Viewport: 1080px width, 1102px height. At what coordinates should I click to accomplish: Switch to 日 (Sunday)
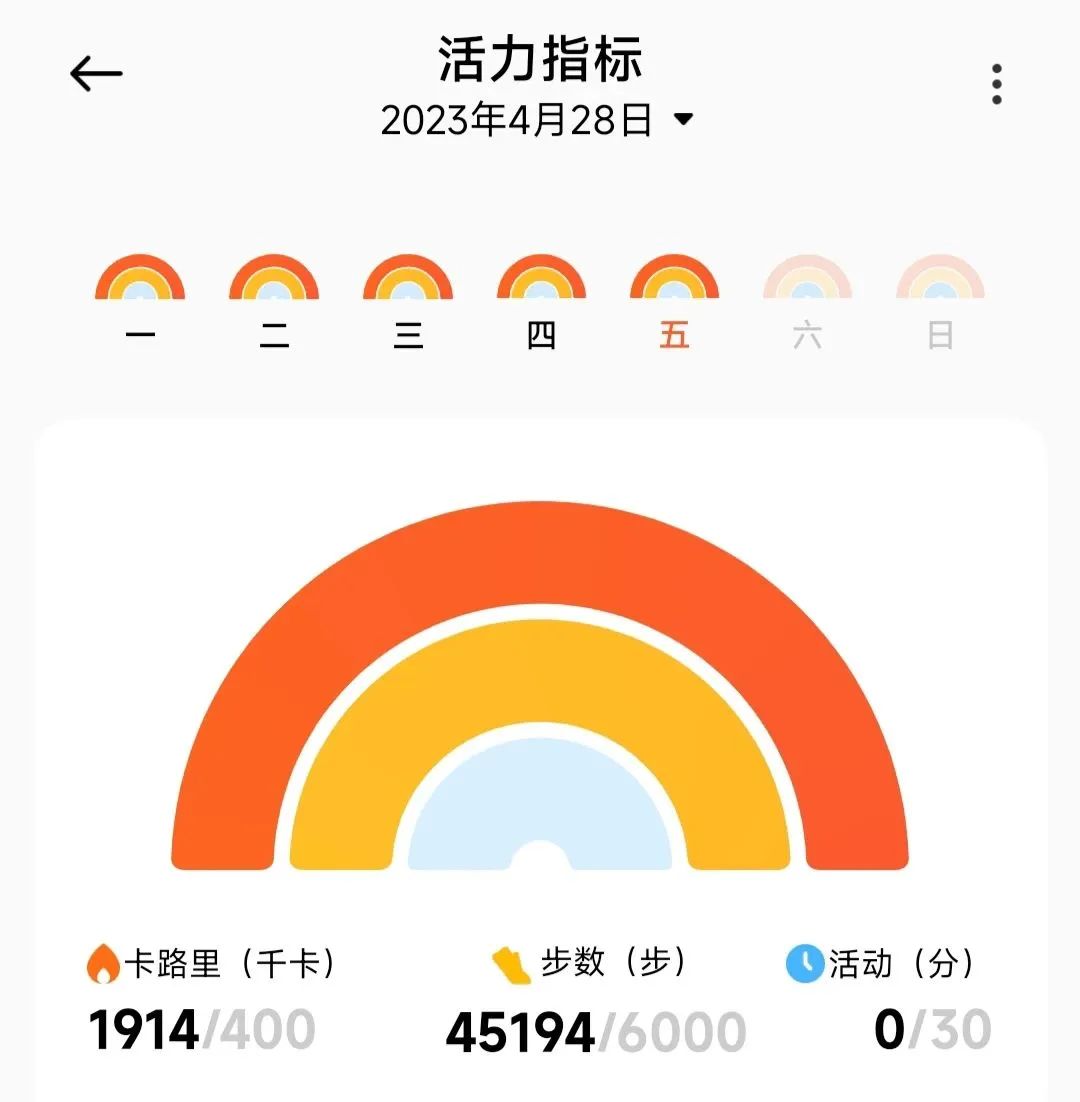941,335
